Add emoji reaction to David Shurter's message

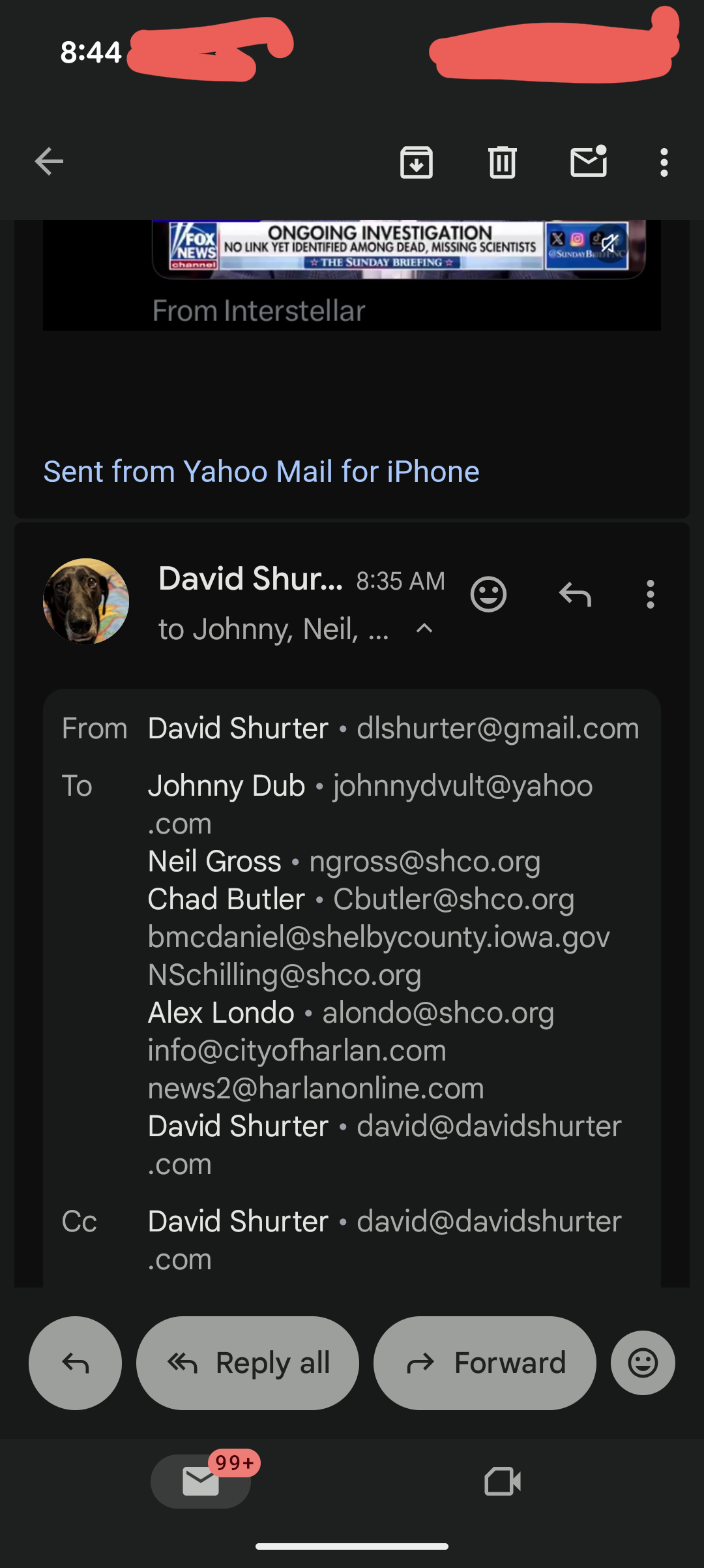point(488,594)
